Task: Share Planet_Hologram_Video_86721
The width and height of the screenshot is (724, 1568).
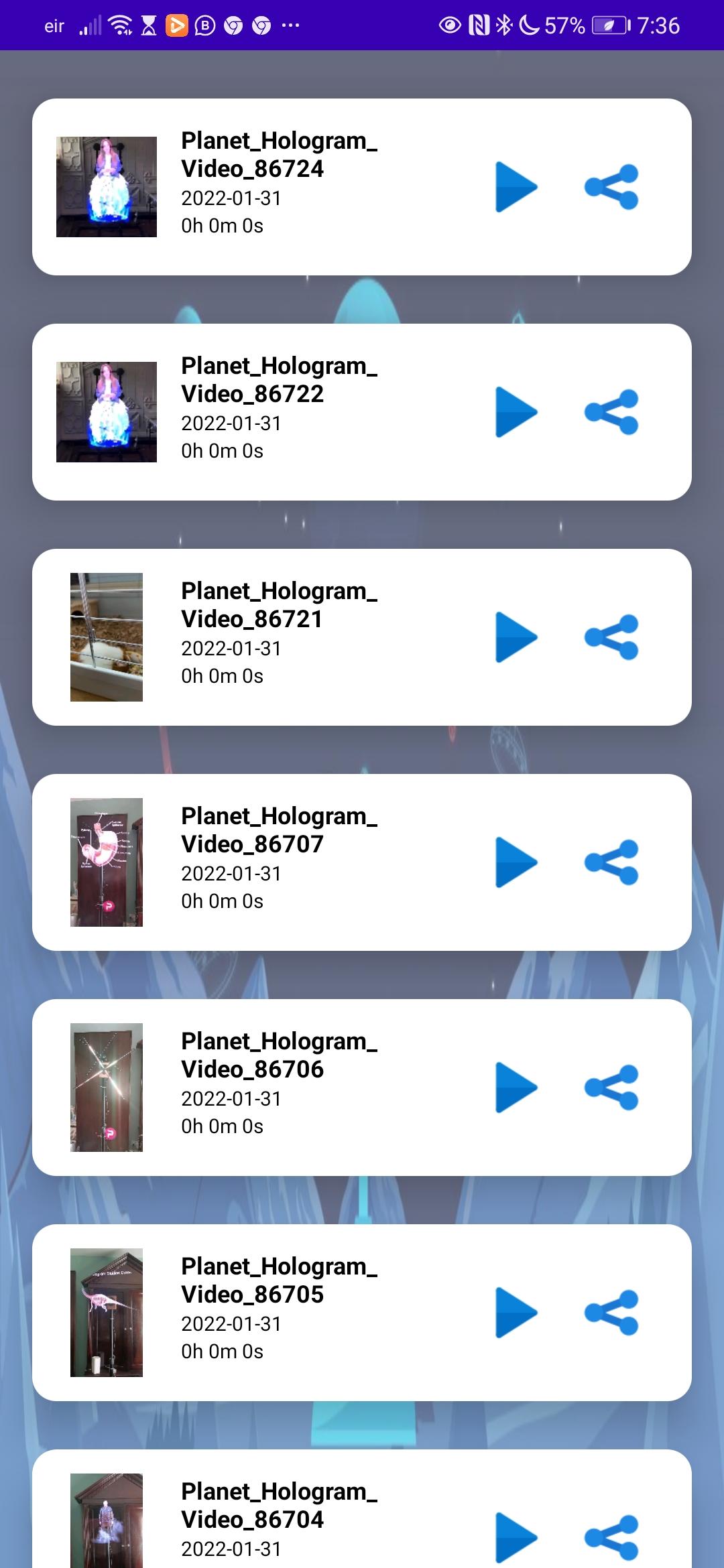Action: pos(611,637)
